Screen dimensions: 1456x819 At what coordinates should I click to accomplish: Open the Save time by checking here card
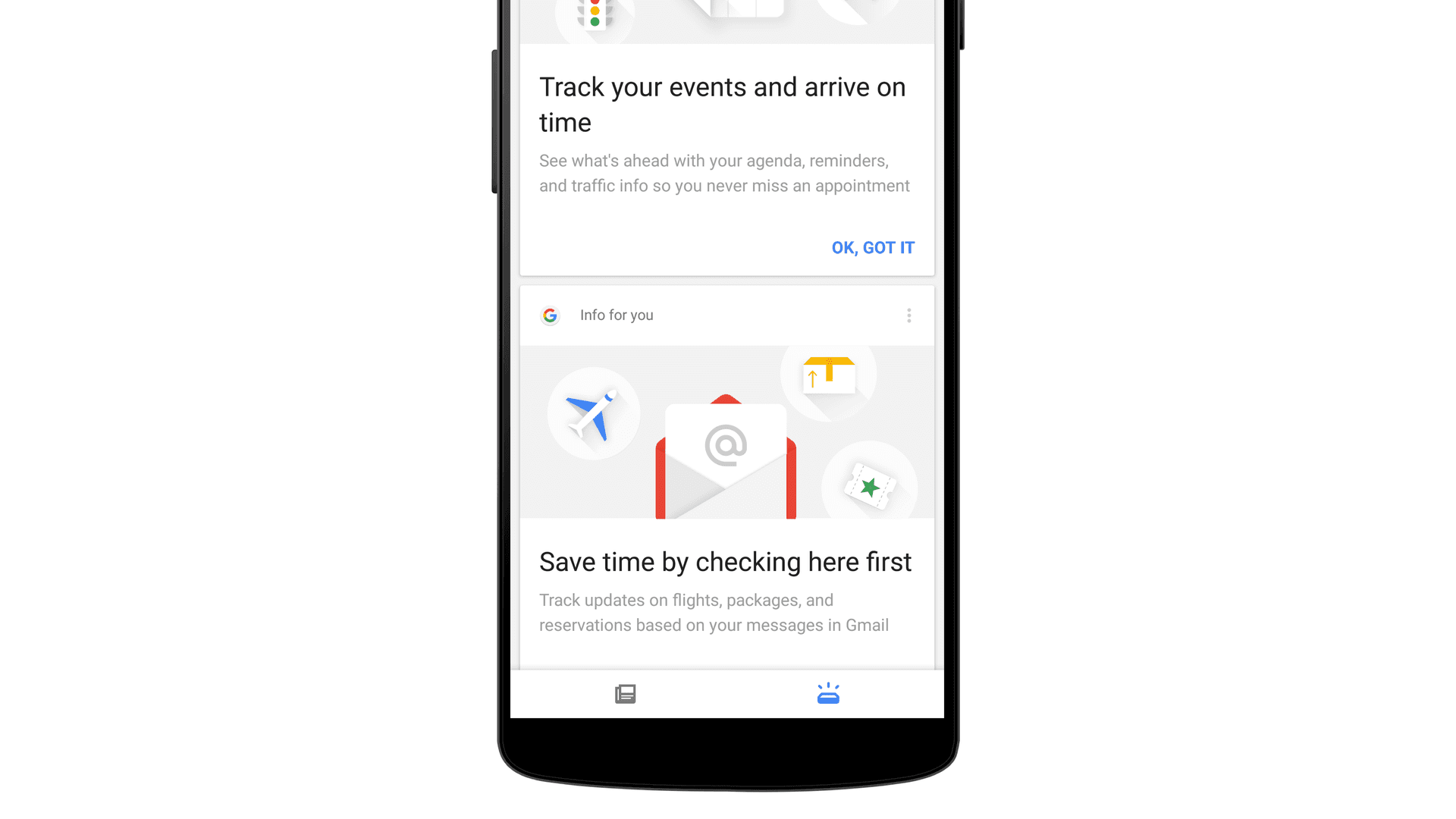[725, 563]
